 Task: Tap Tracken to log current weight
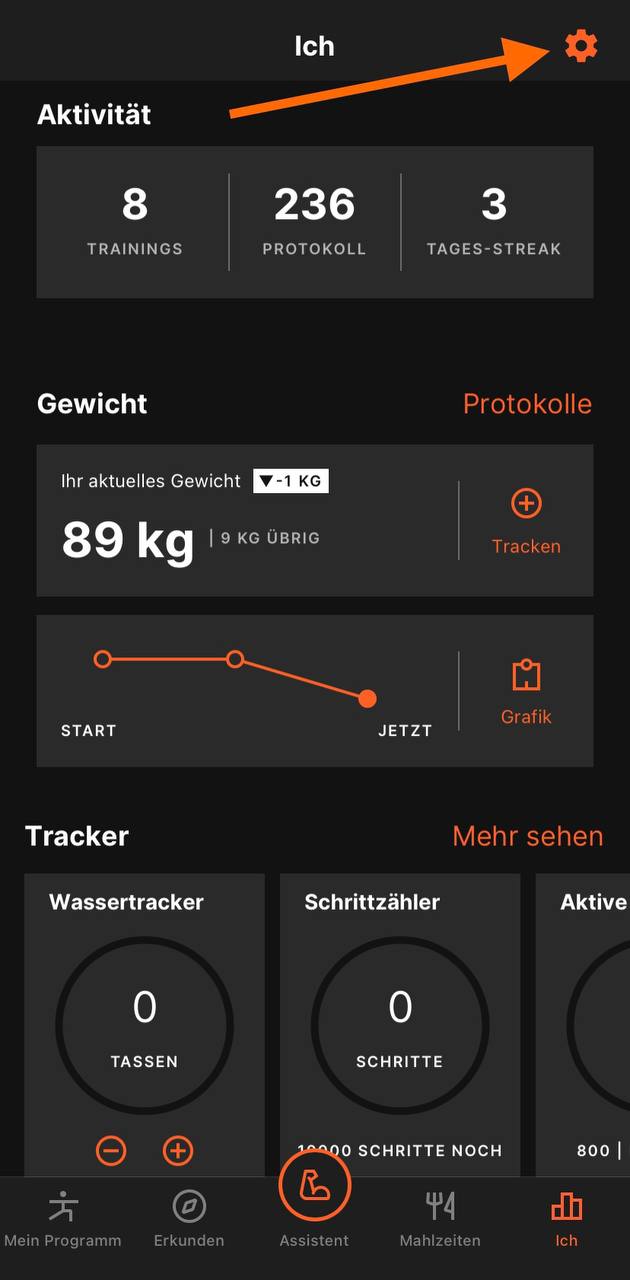(526, 521)
